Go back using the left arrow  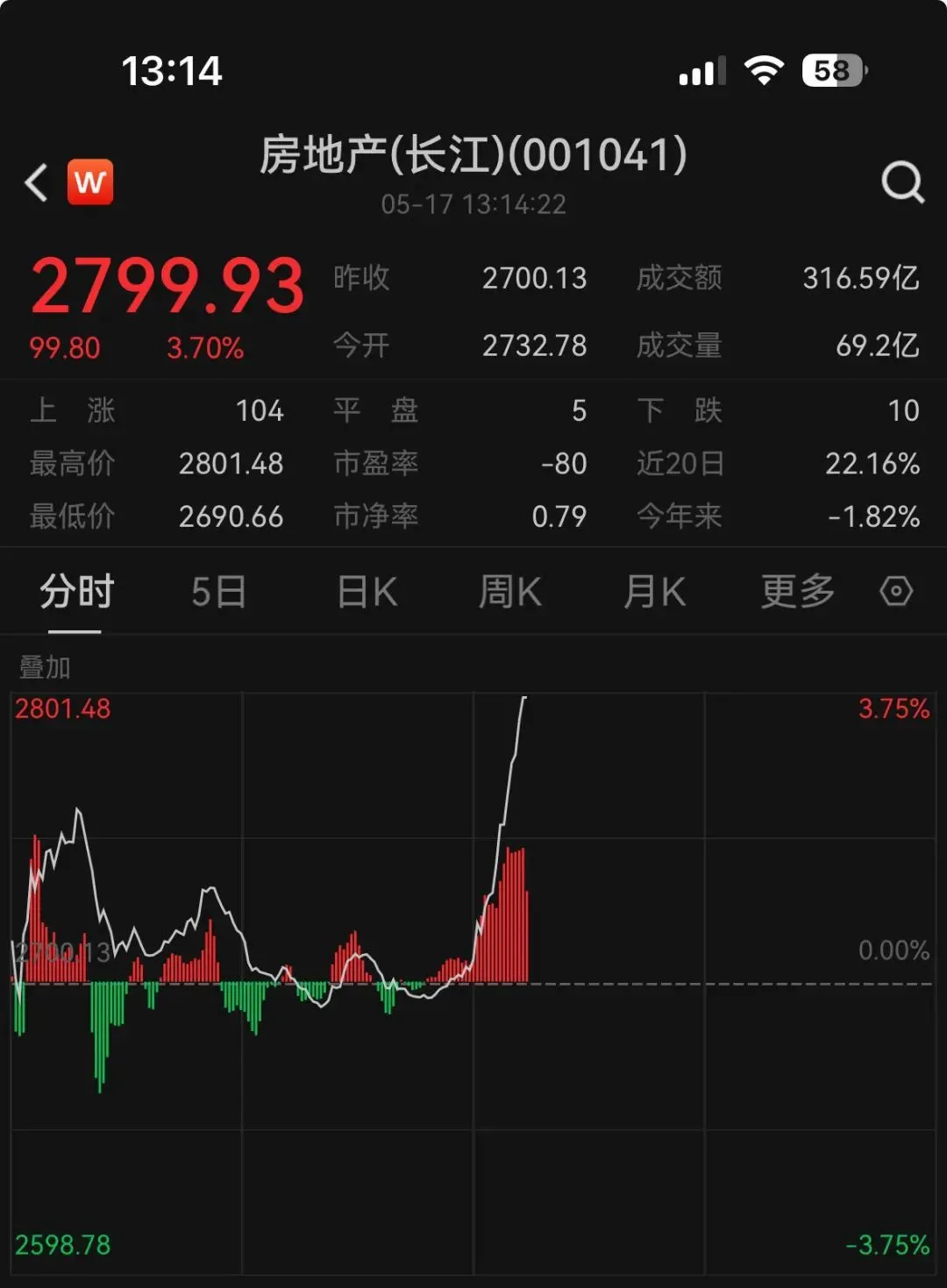37,182
